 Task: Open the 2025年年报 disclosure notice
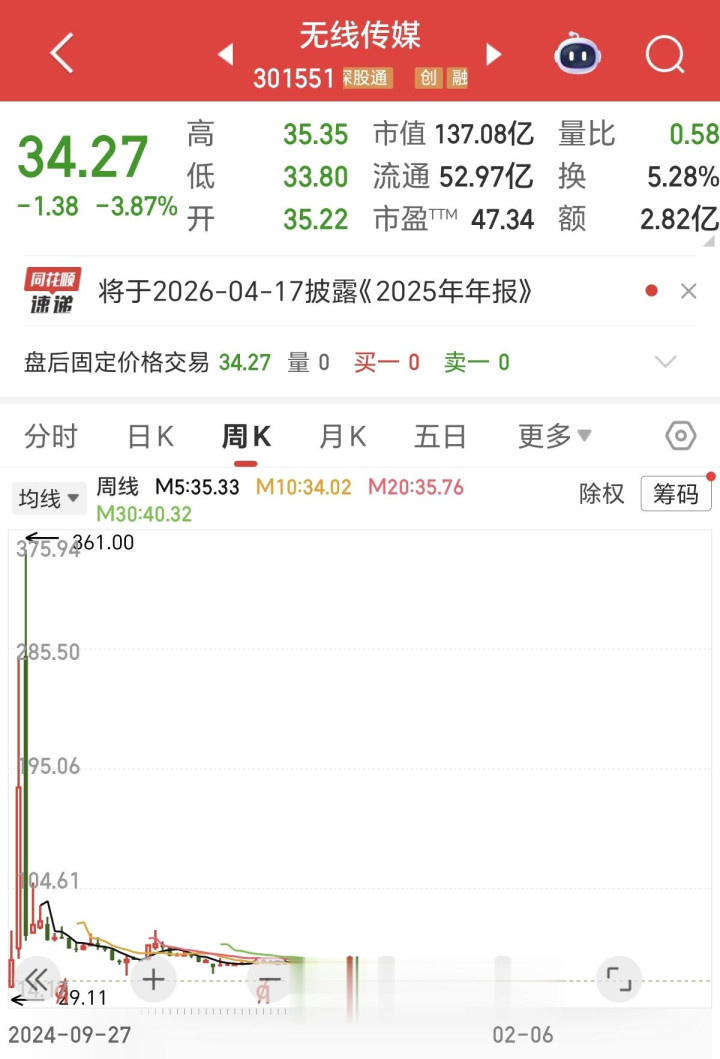click(x=315, y=292)
